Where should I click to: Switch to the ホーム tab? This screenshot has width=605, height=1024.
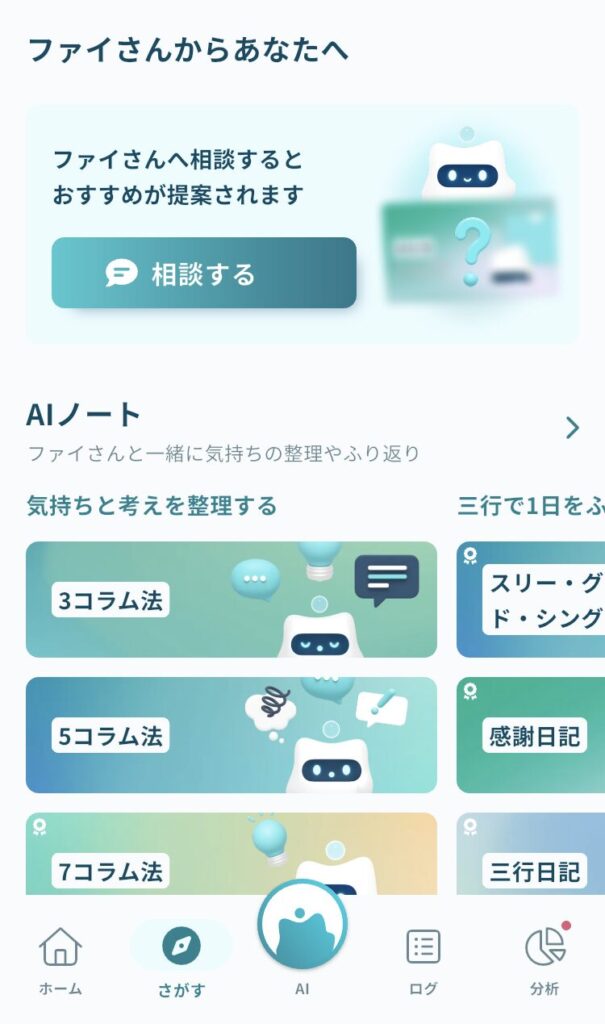[x=60, y=960]
